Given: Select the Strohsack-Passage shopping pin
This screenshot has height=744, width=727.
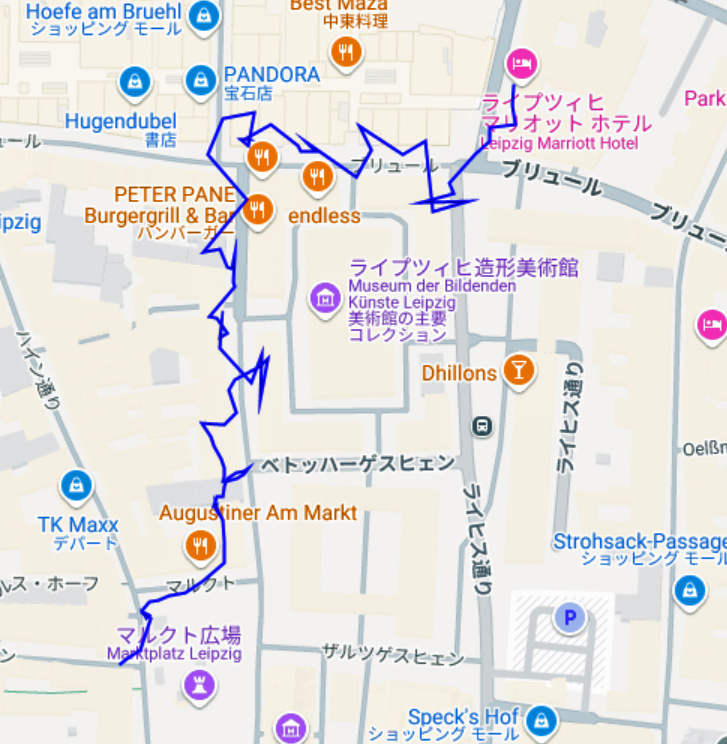Looking at the screenshot, I should (689, 589).
